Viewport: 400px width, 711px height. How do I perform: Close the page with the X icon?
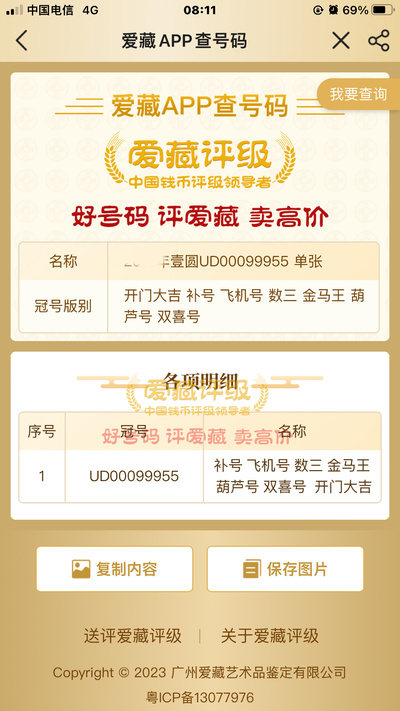coord(341,41)
